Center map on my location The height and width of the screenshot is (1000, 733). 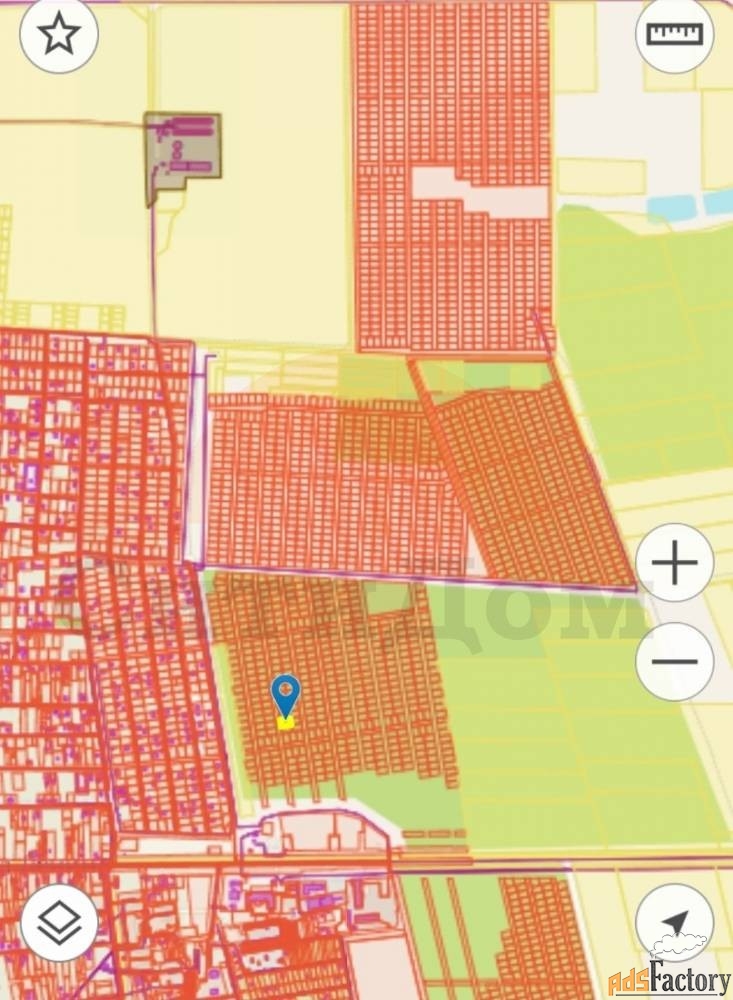pyautogui.click(x=675, y=922)
